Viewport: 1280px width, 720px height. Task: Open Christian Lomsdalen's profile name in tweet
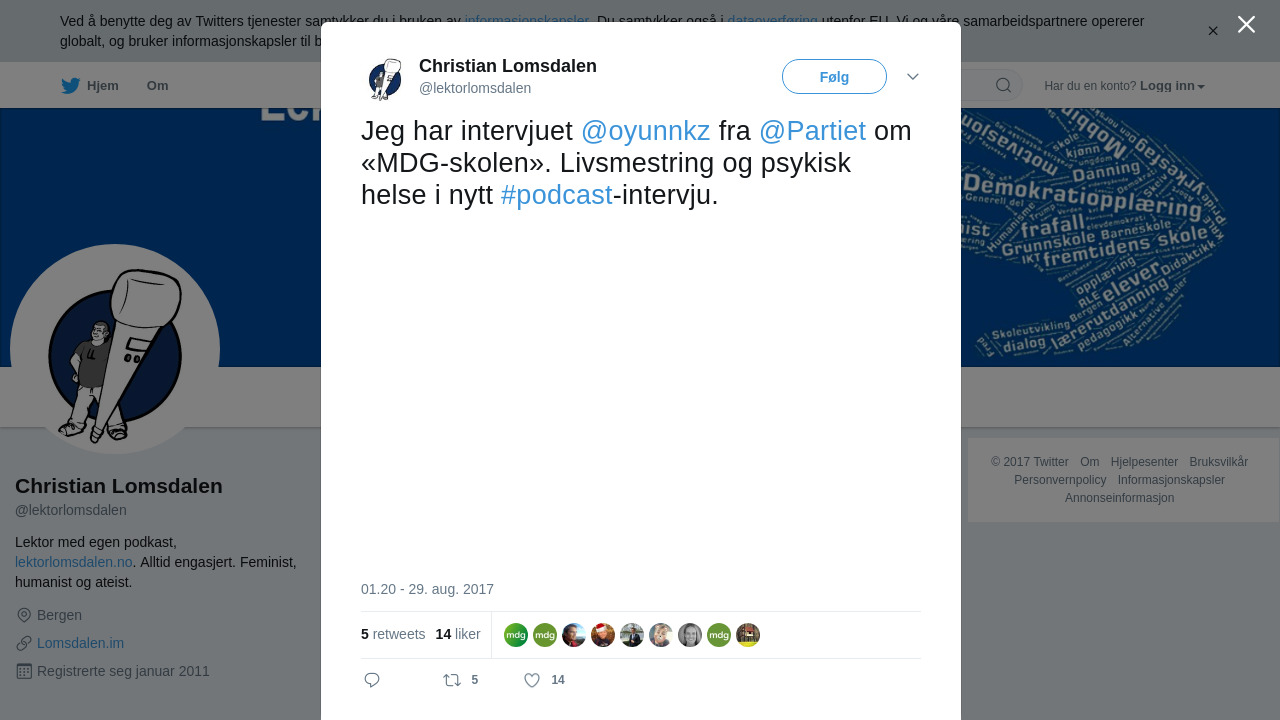click(x=507, y=66)
